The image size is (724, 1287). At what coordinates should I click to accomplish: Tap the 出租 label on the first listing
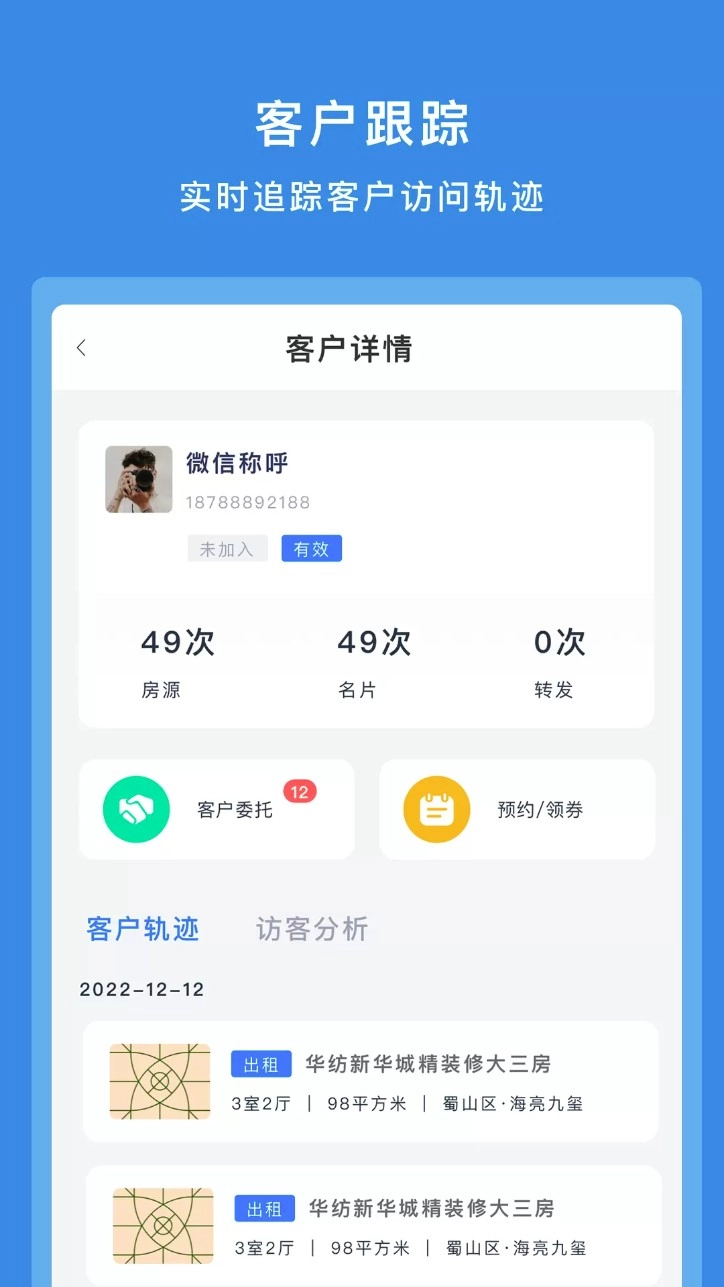pos(260,1065)
